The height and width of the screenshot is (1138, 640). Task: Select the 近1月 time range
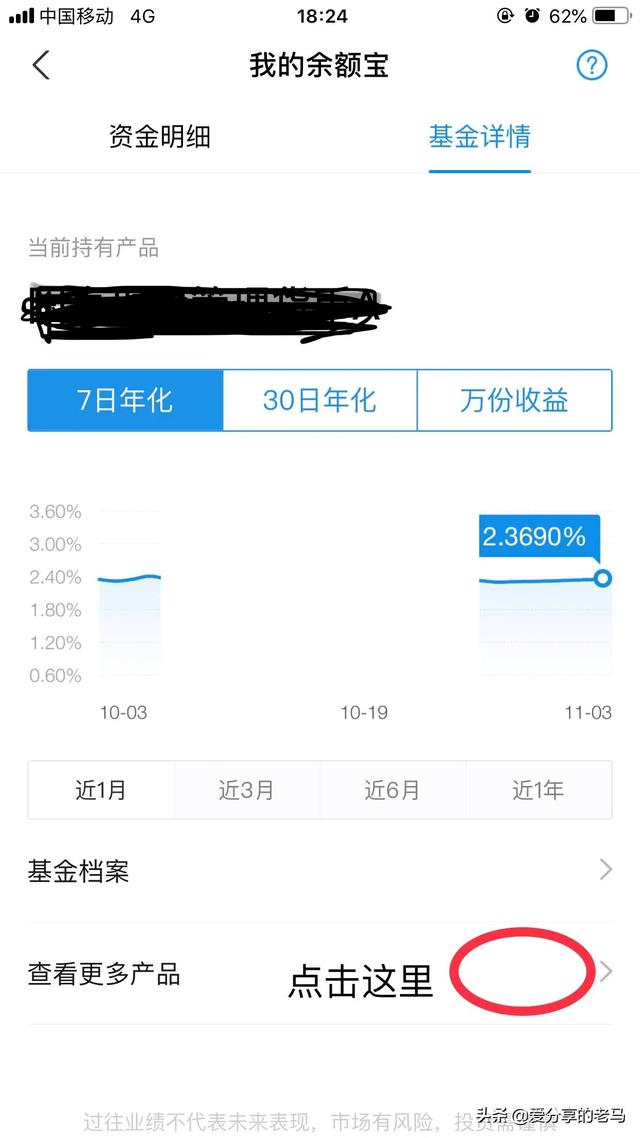coord(101,790)
